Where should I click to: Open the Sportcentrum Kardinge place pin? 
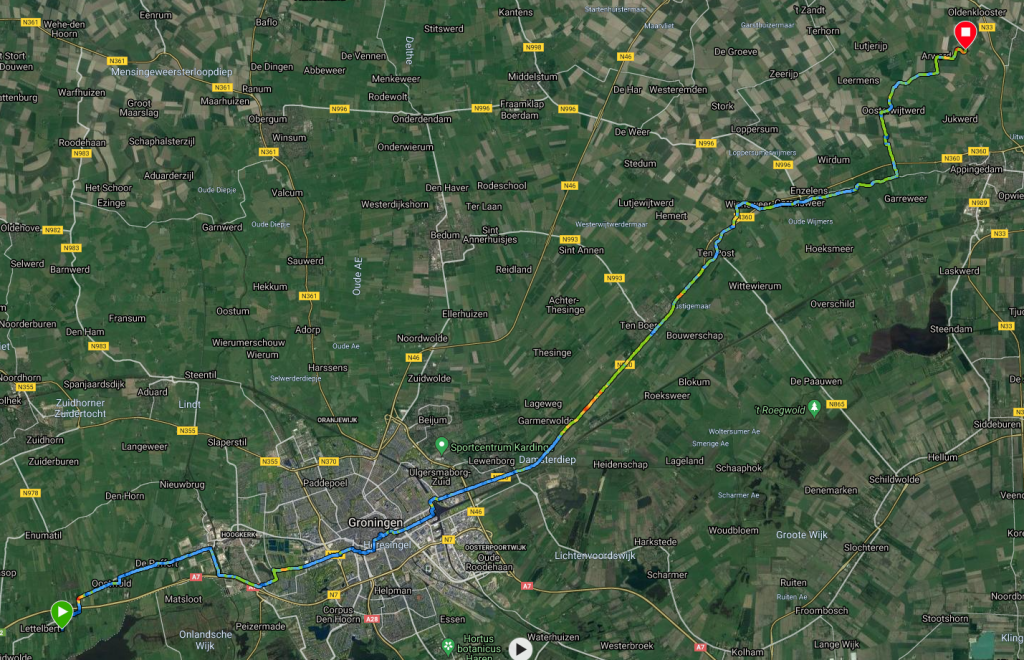coord(440,444)
